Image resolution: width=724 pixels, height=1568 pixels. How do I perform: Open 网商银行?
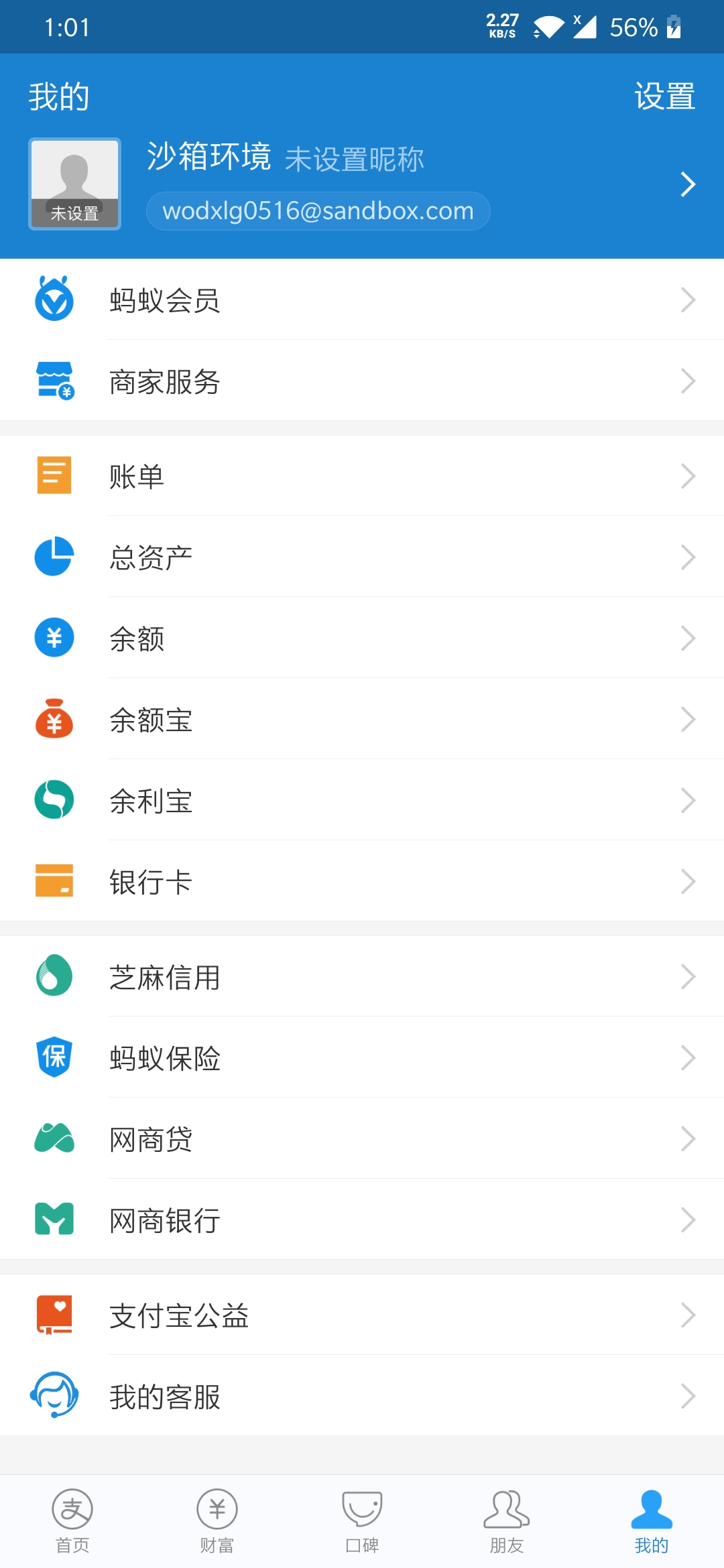[362, 1220]
